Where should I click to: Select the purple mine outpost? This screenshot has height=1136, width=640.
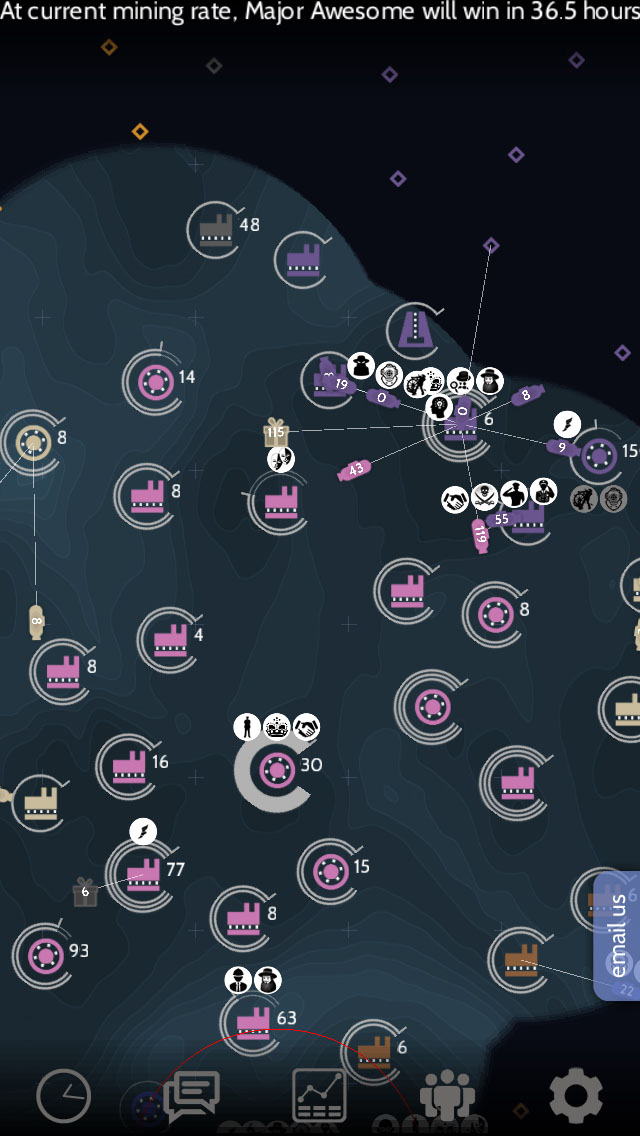[x=413, y=328]
